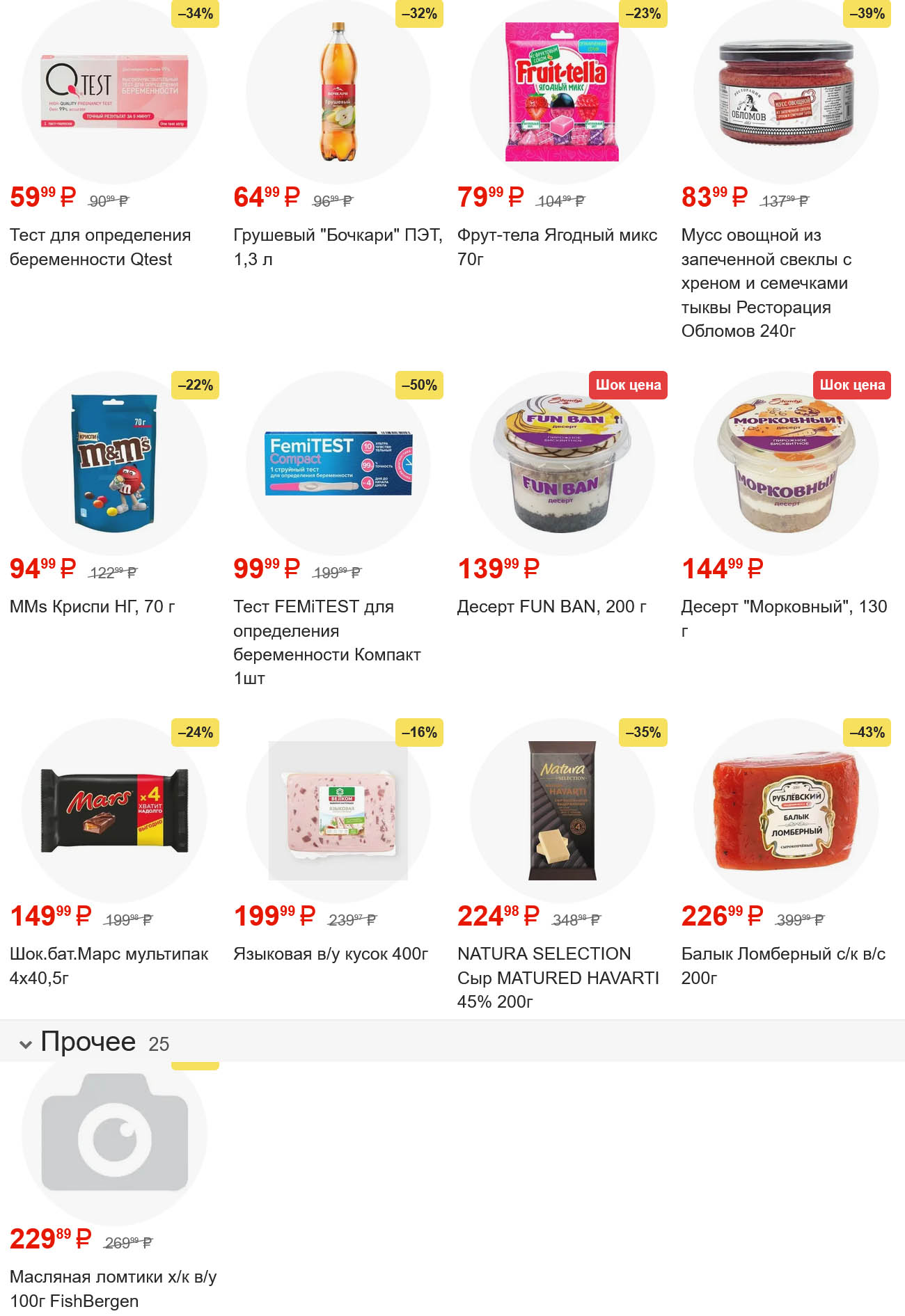Select MMs Криспи НГ 70 г product

point(114,463)
